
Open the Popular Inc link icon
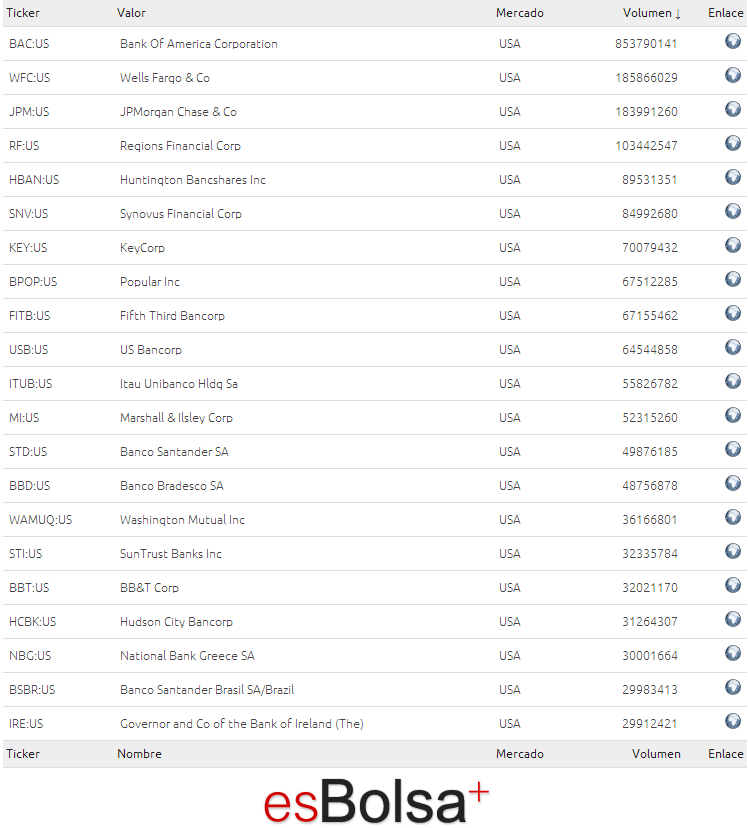pos(733,279)
